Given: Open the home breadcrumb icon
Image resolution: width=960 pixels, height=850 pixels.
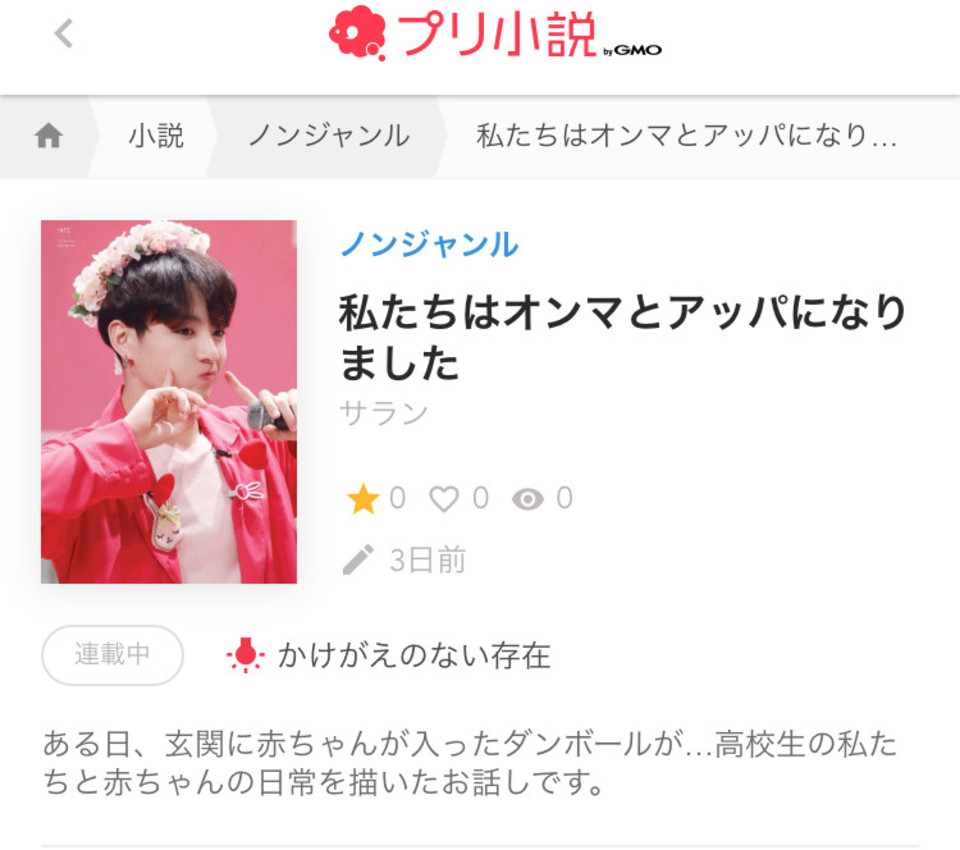Looking at the screenshot, I should (48, 137).
